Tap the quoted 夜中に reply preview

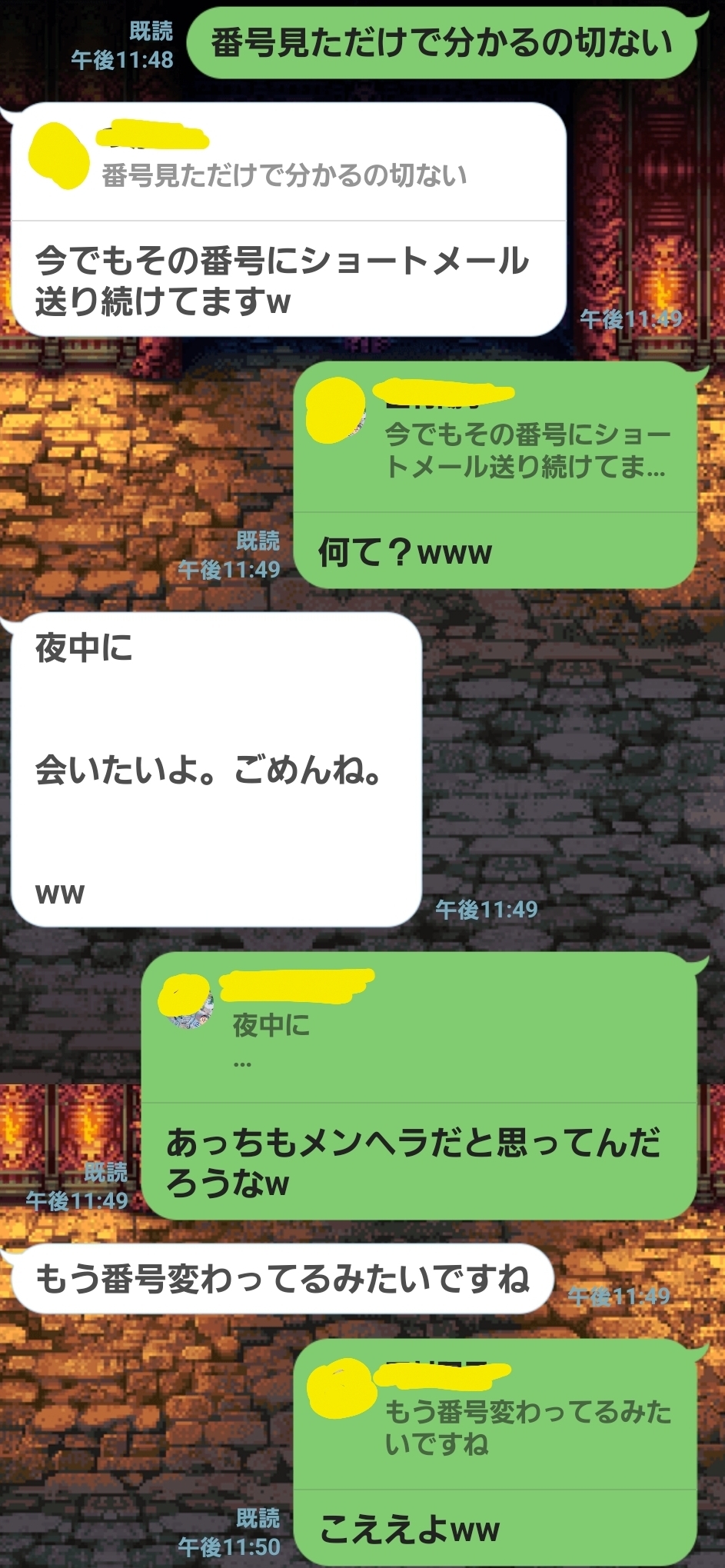419,1030
